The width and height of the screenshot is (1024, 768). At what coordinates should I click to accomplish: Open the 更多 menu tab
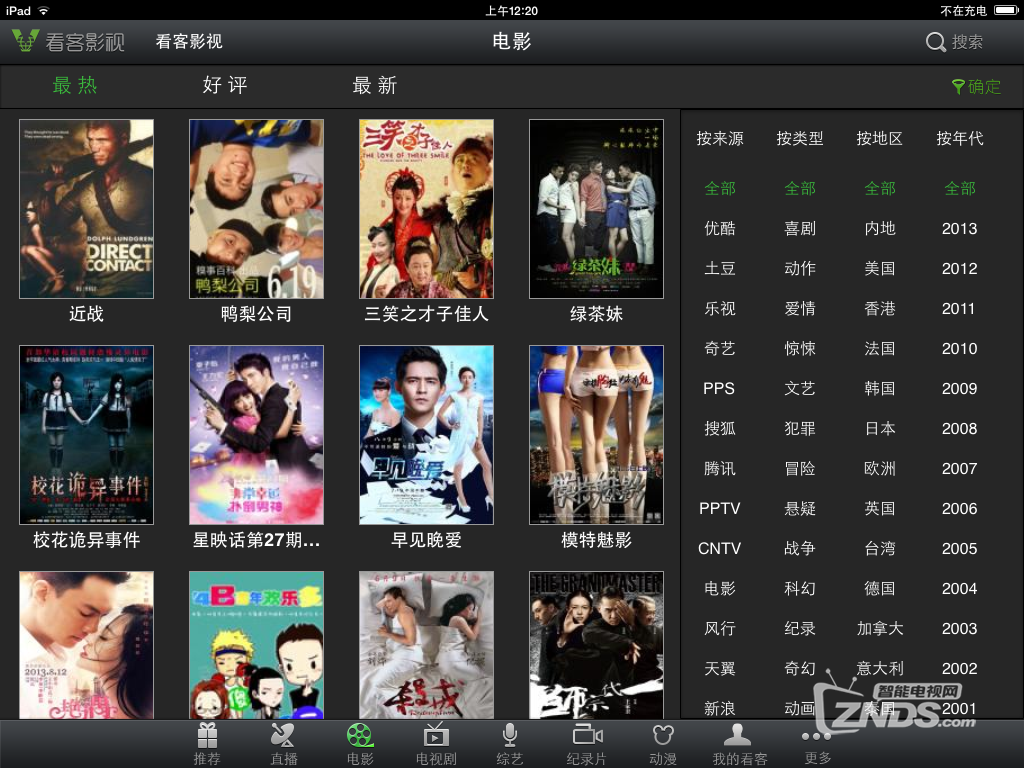click(817, 744)
